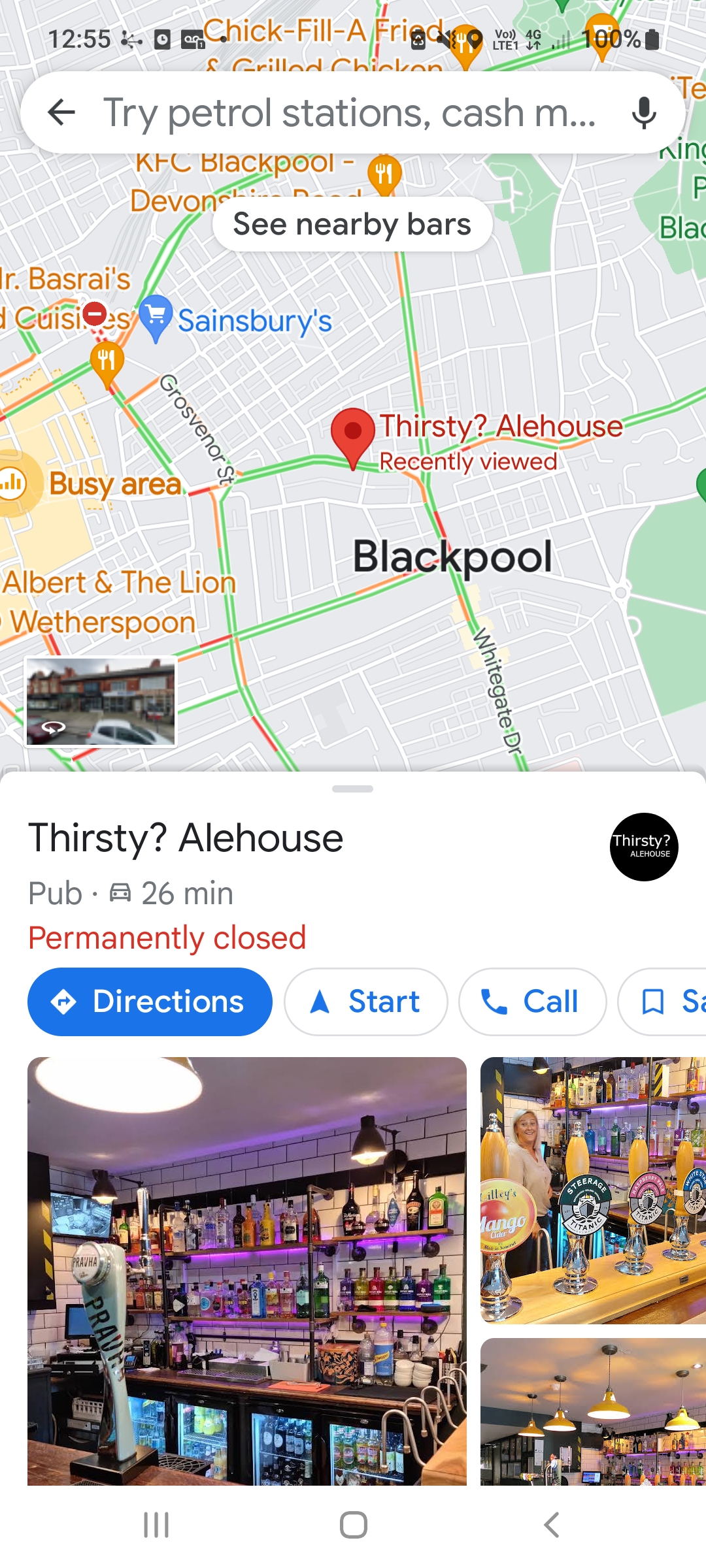706x1568 pixels.
Task: Go back using the search bar arrow
Action: tap(62, 112)
